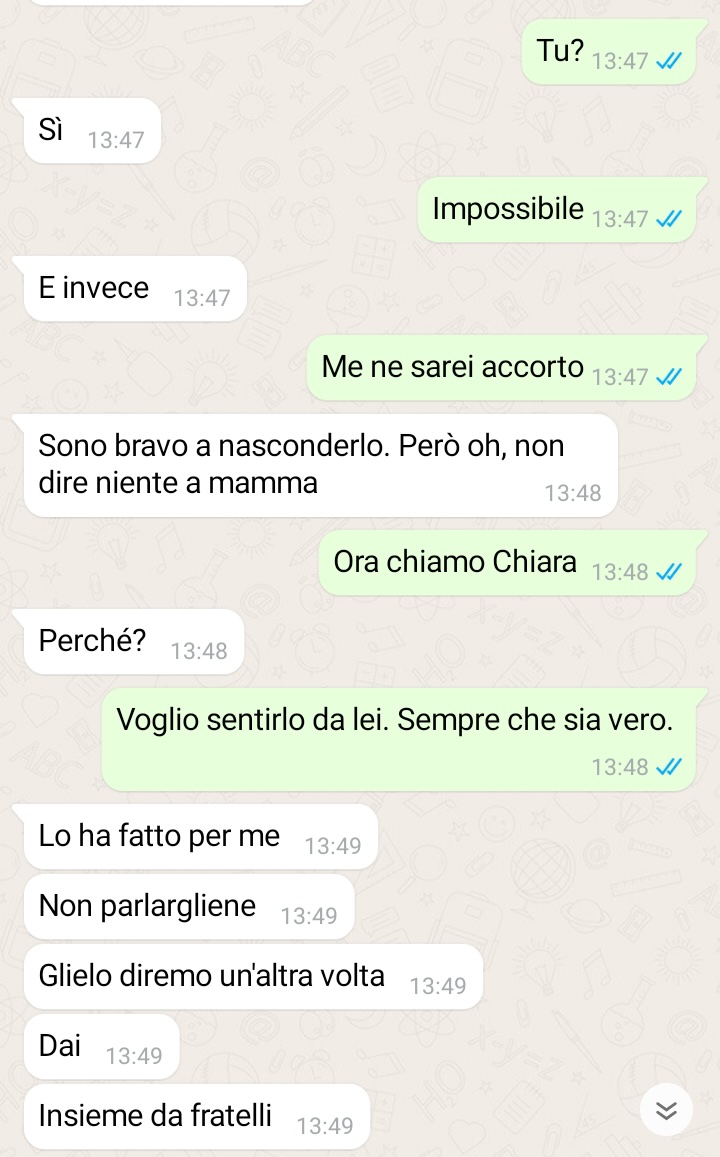Jump to the latest messages with the double chevron
Screen dimensions: 720x1157
point(667,1110)
